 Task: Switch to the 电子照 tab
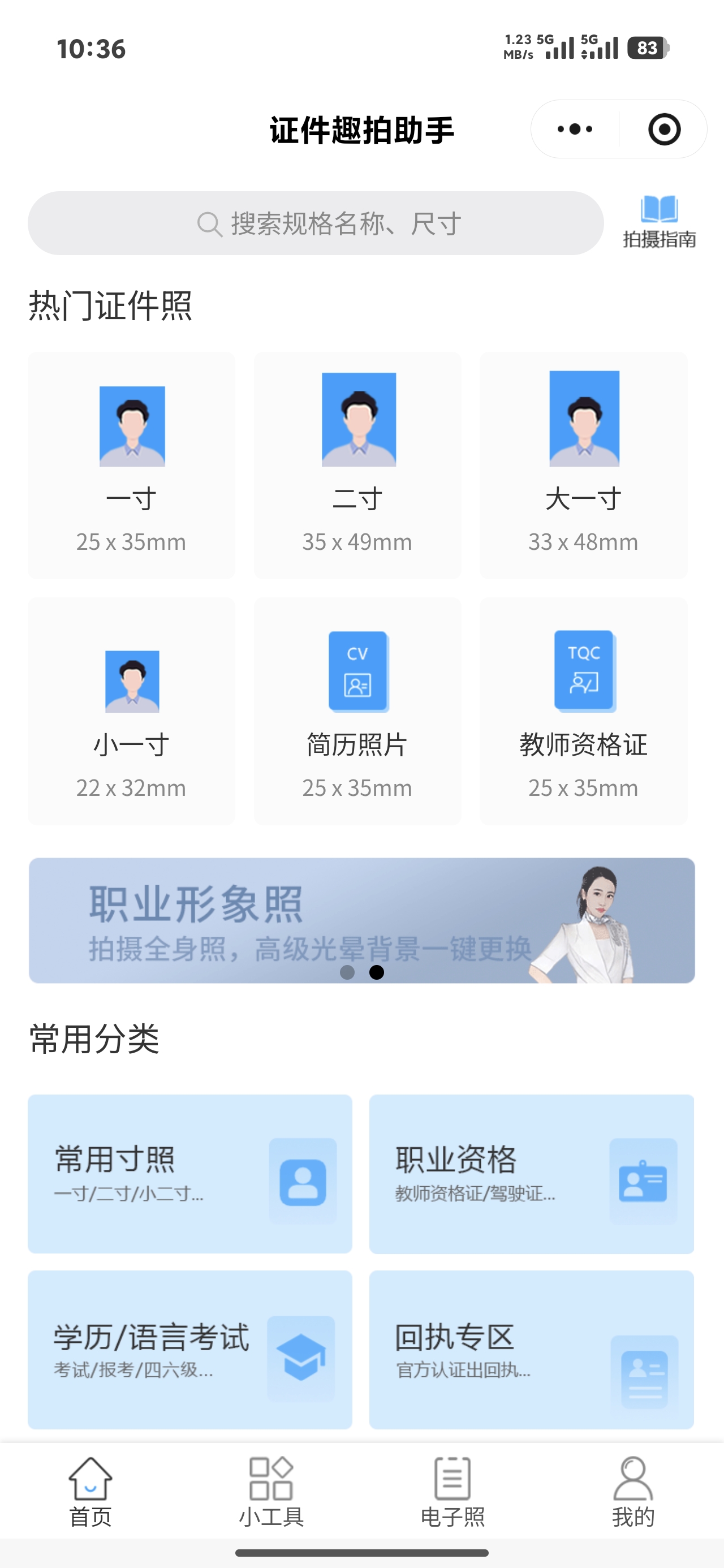pos(453,1491)
